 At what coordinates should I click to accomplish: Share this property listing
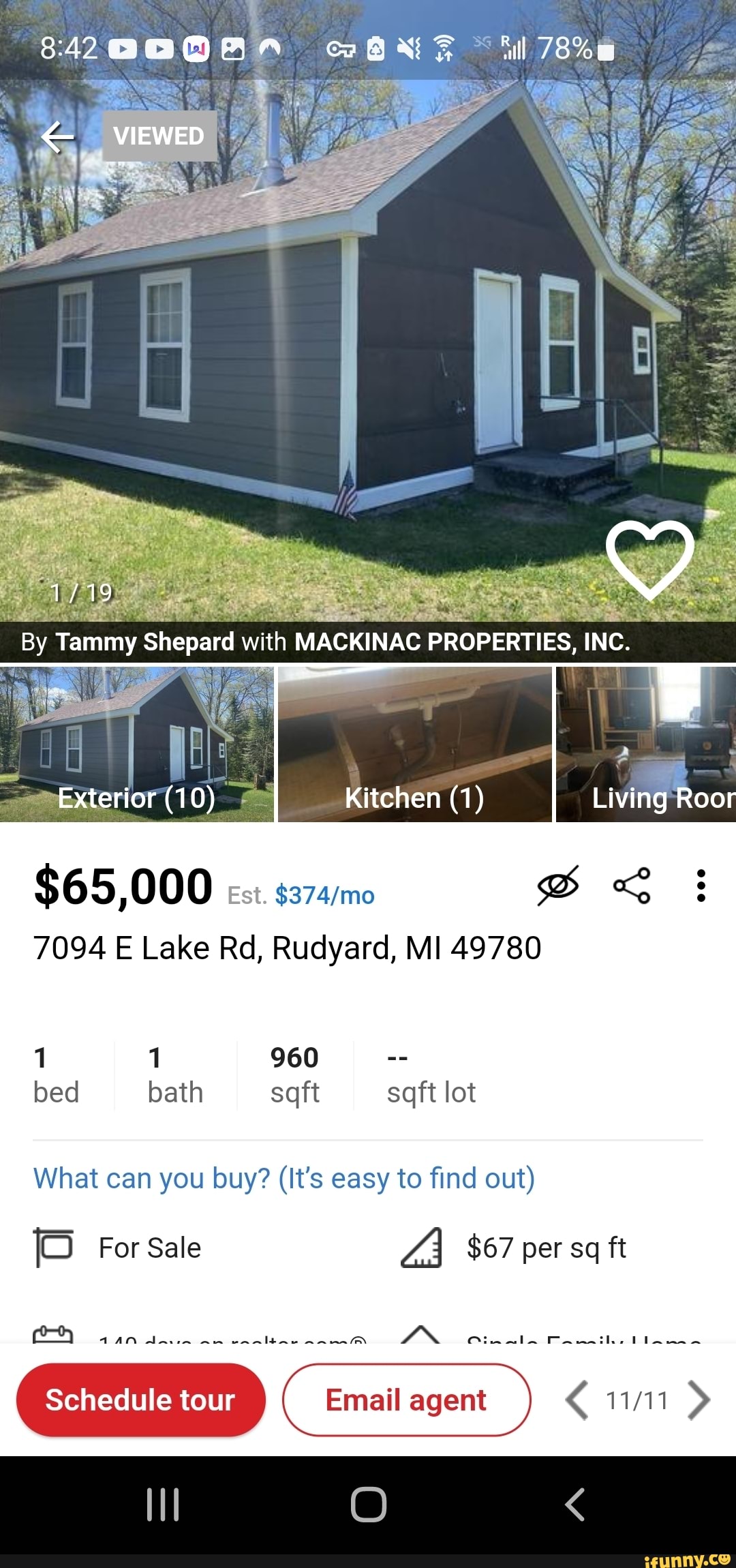point(632,886)
